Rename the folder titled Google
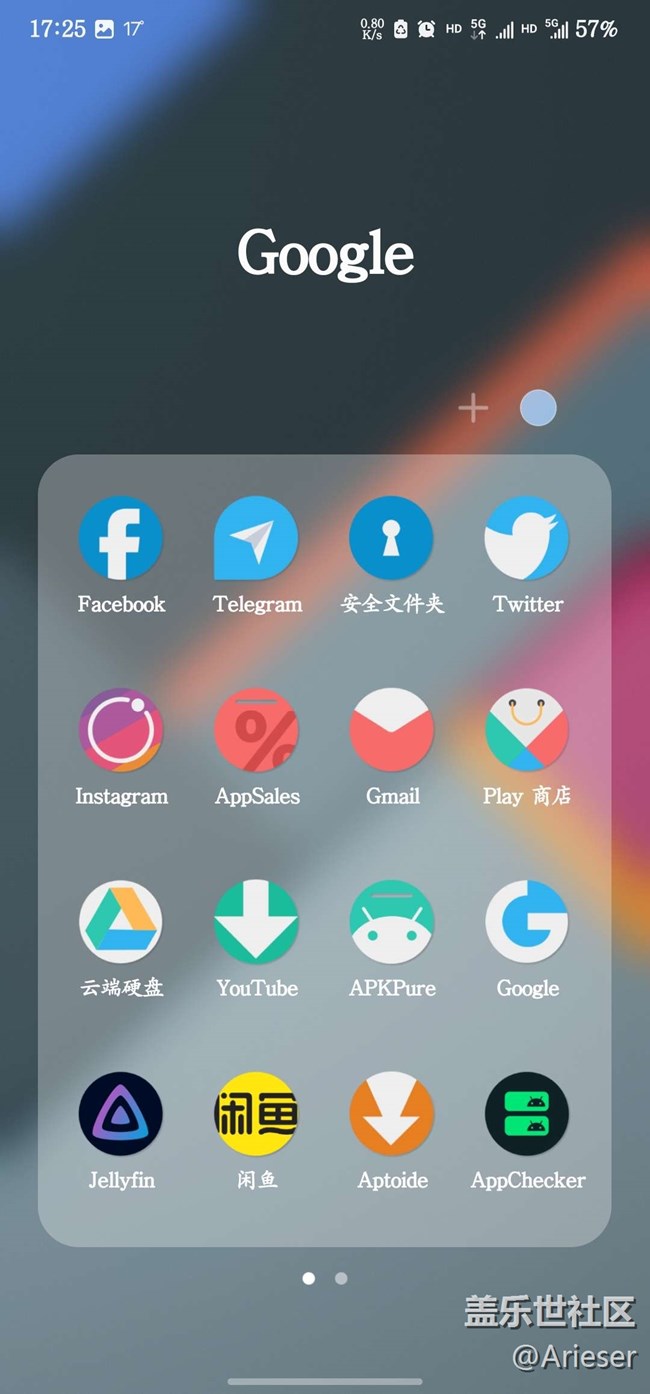Image resolution: width=650 pixels, height=1394 pixels. (x=325, y=253)
